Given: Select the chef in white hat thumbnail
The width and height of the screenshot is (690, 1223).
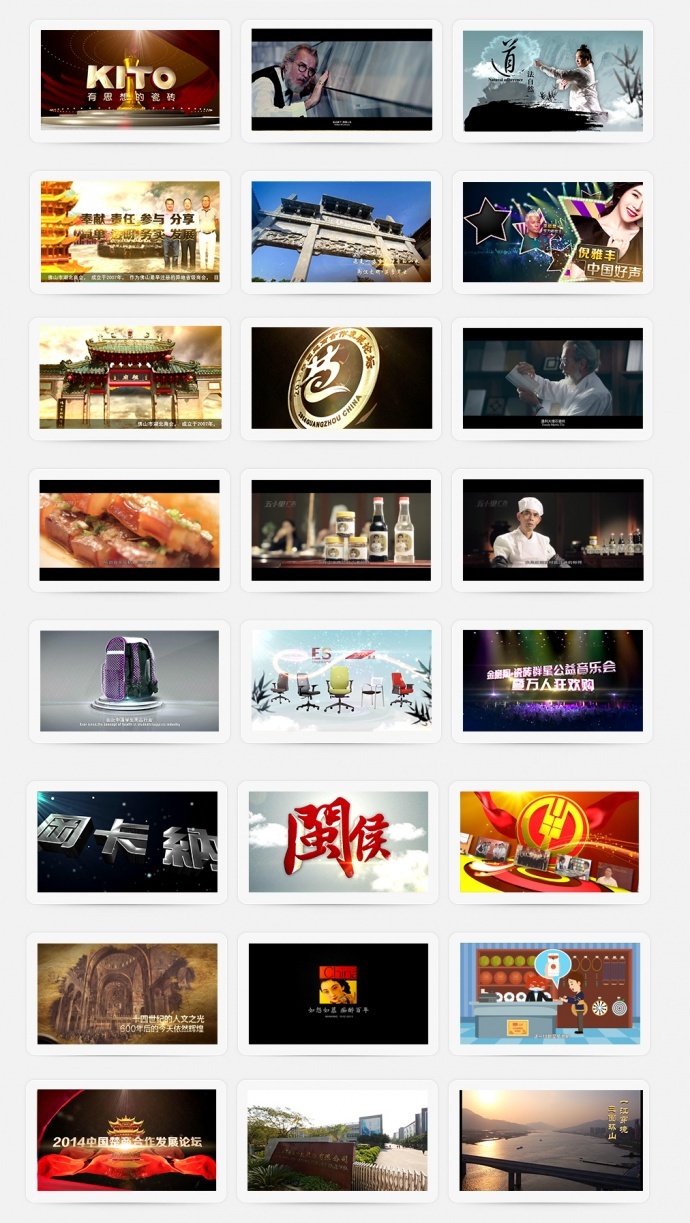Looking at the screenshot, I should click(552, 530).
